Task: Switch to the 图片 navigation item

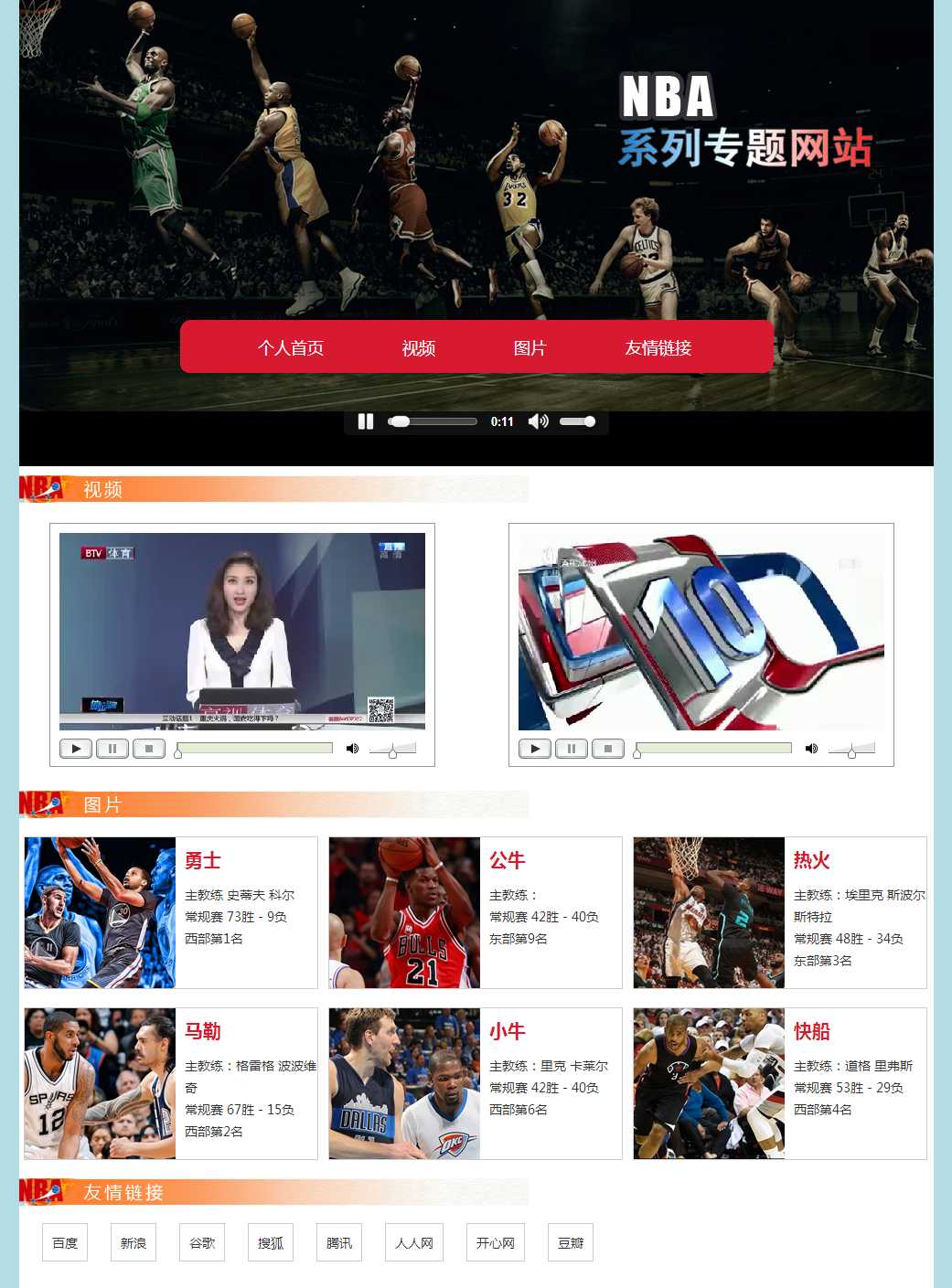Action: [x=529, y=348]
